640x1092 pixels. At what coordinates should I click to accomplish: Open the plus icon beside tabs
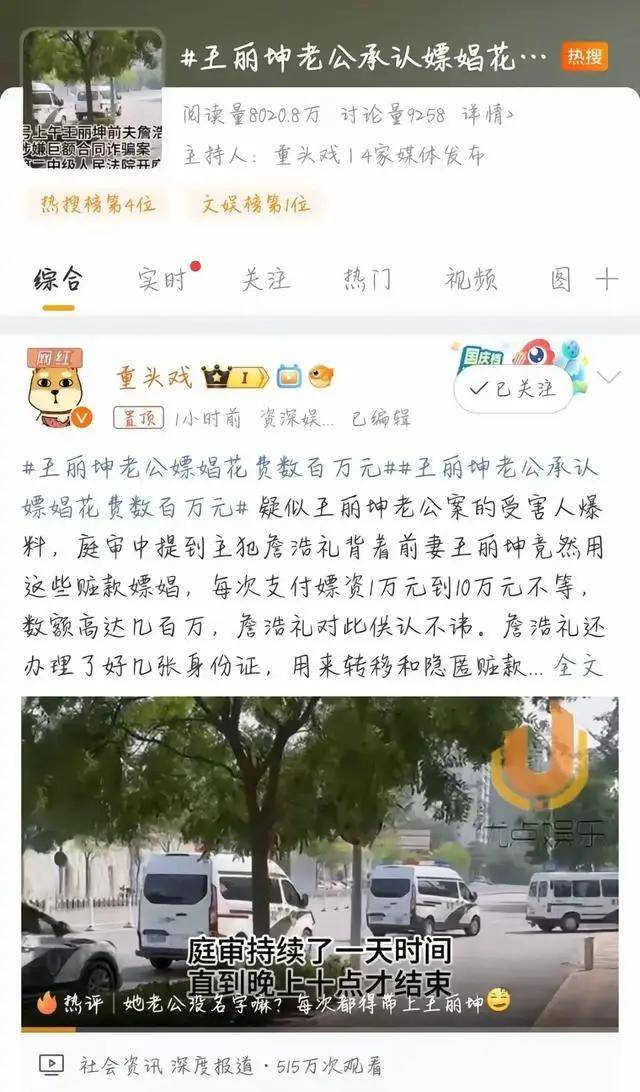pos(607,279)
